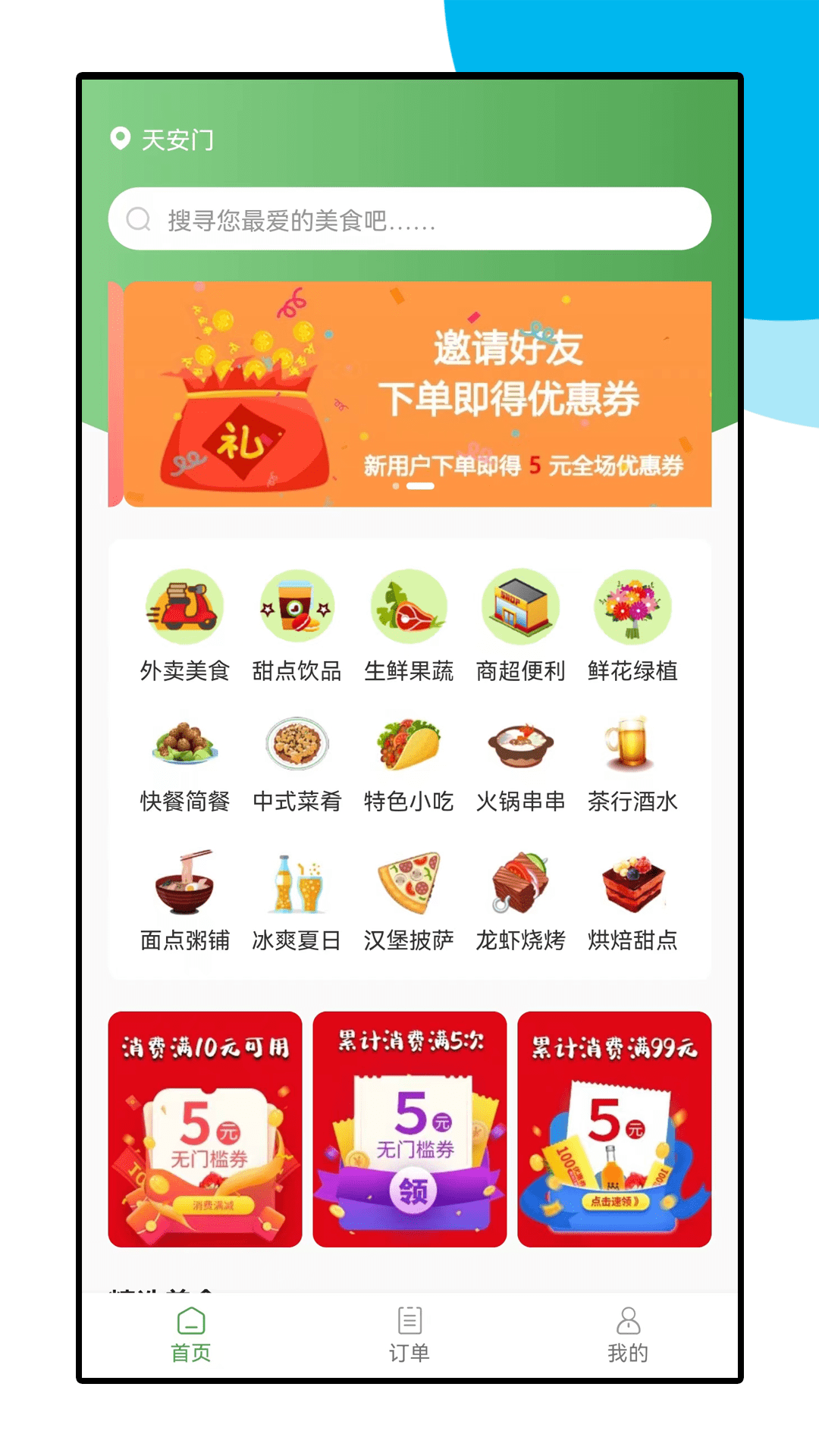Open the 快餐简餐 category

184,747
